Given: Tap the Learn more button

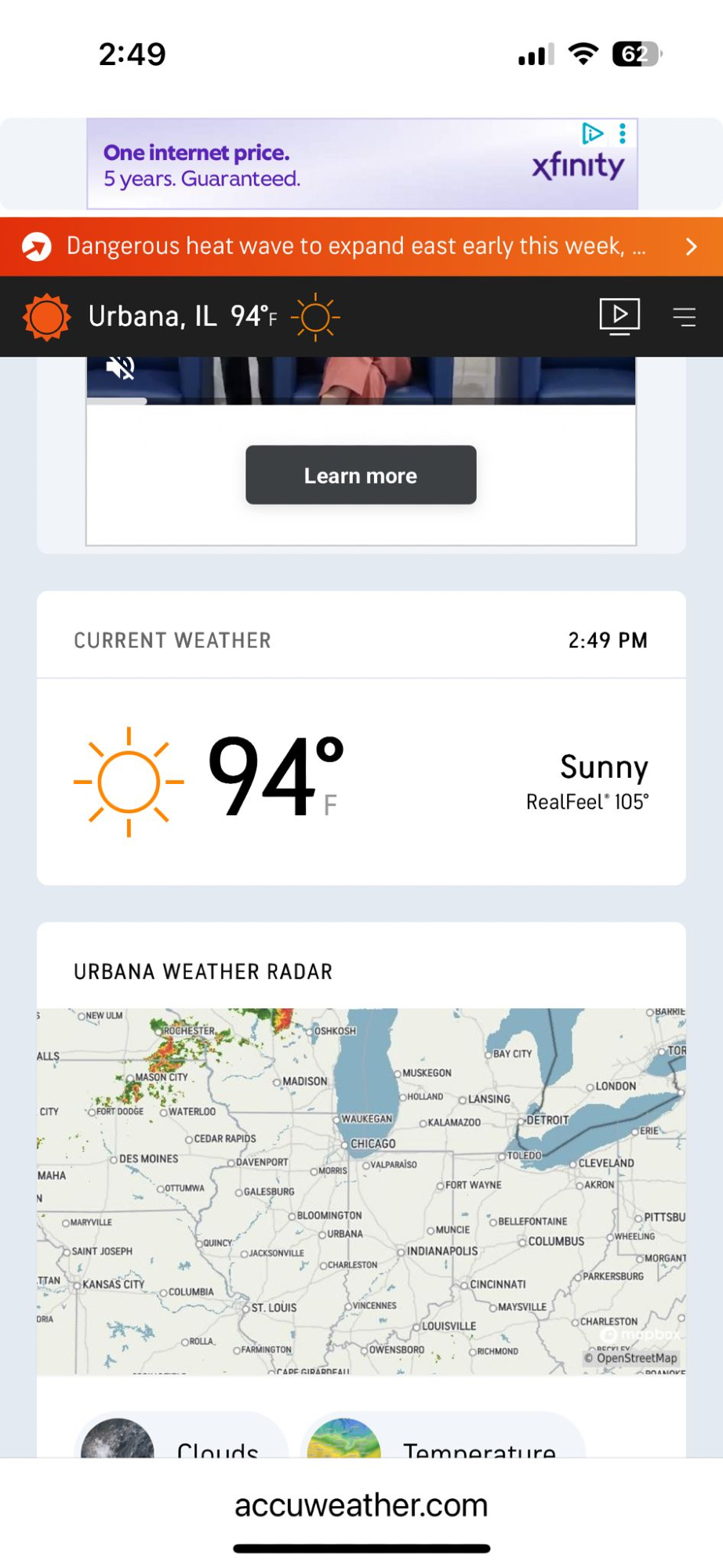Looking at the screenshot, I should click(x=361, y=475).
